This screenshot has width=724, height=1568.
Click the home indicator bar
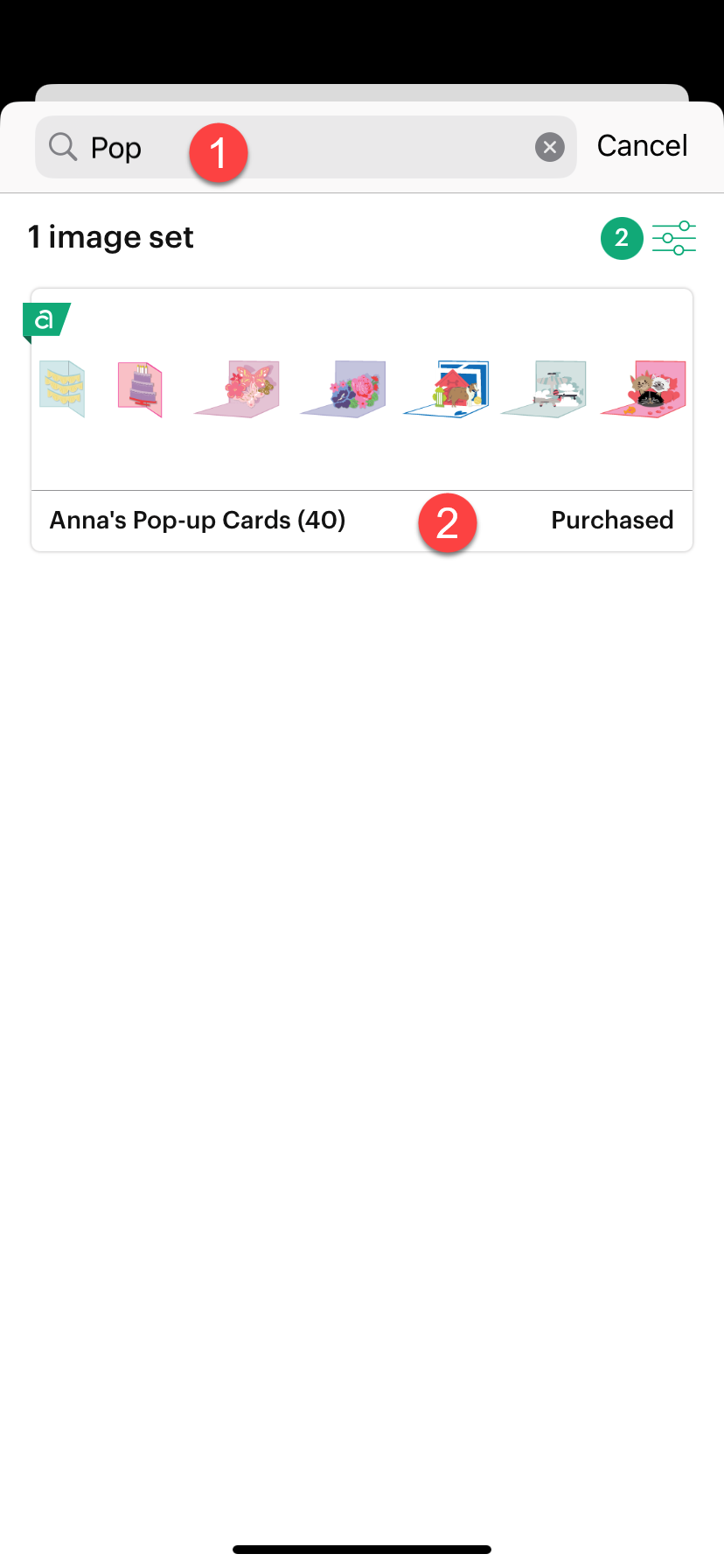tap(361, 1549)
